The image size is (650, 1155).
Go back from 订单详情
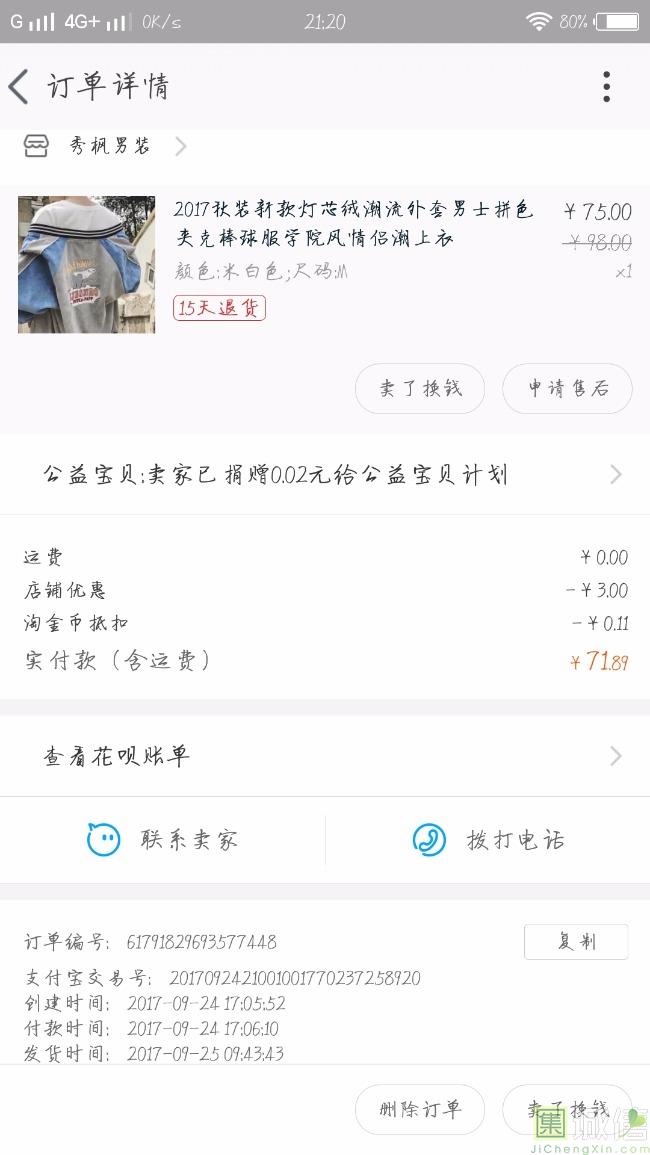click(x=20, y=87)
